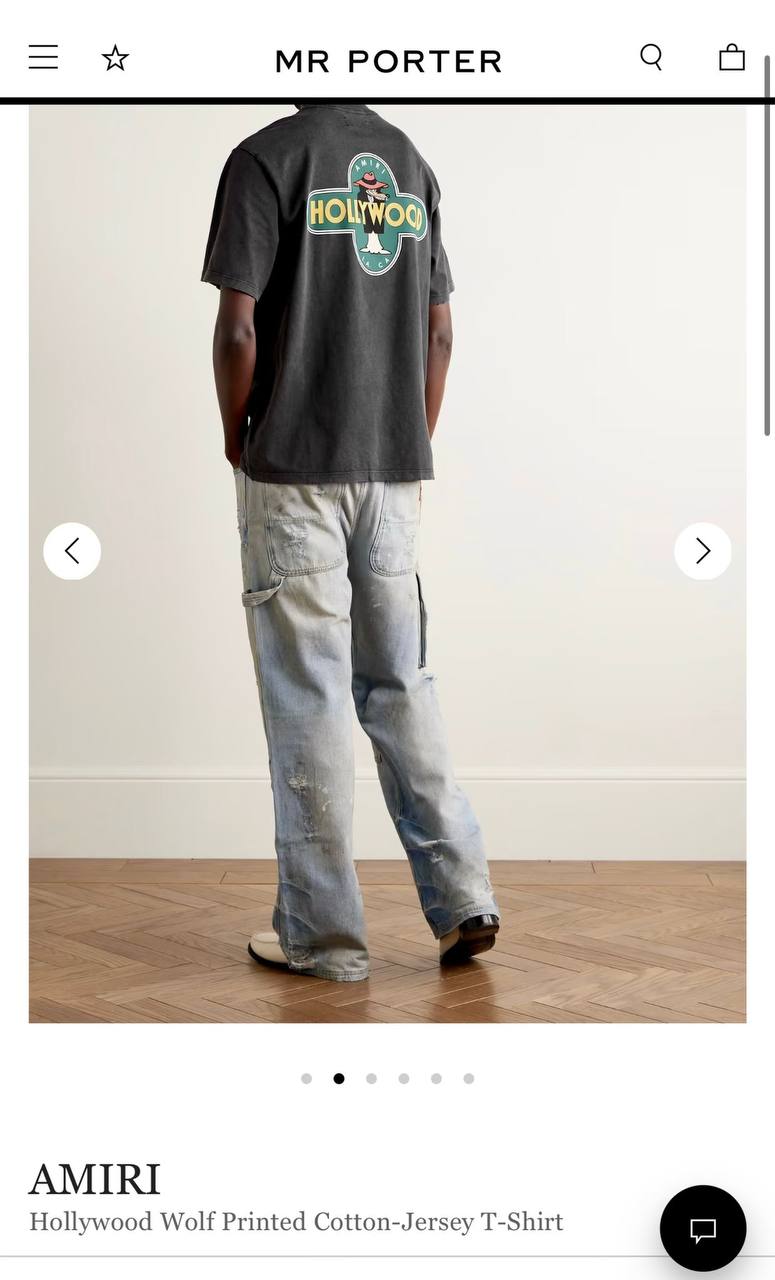Jump to the third image dot
This screenshot has width=775, height=1280.
371,1078
